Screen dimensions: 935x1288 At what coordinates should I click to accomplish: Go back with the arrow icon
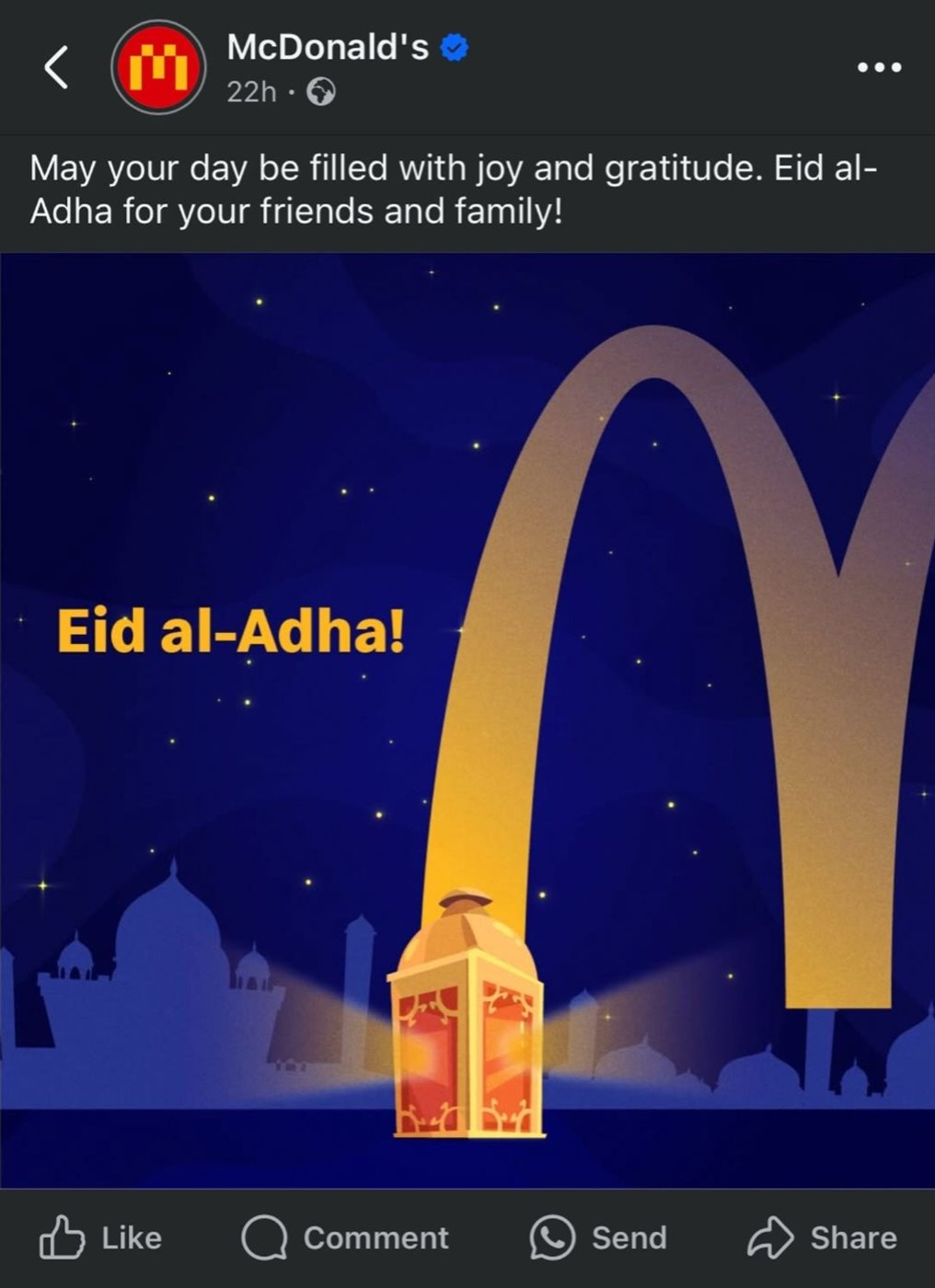(56, 67)
